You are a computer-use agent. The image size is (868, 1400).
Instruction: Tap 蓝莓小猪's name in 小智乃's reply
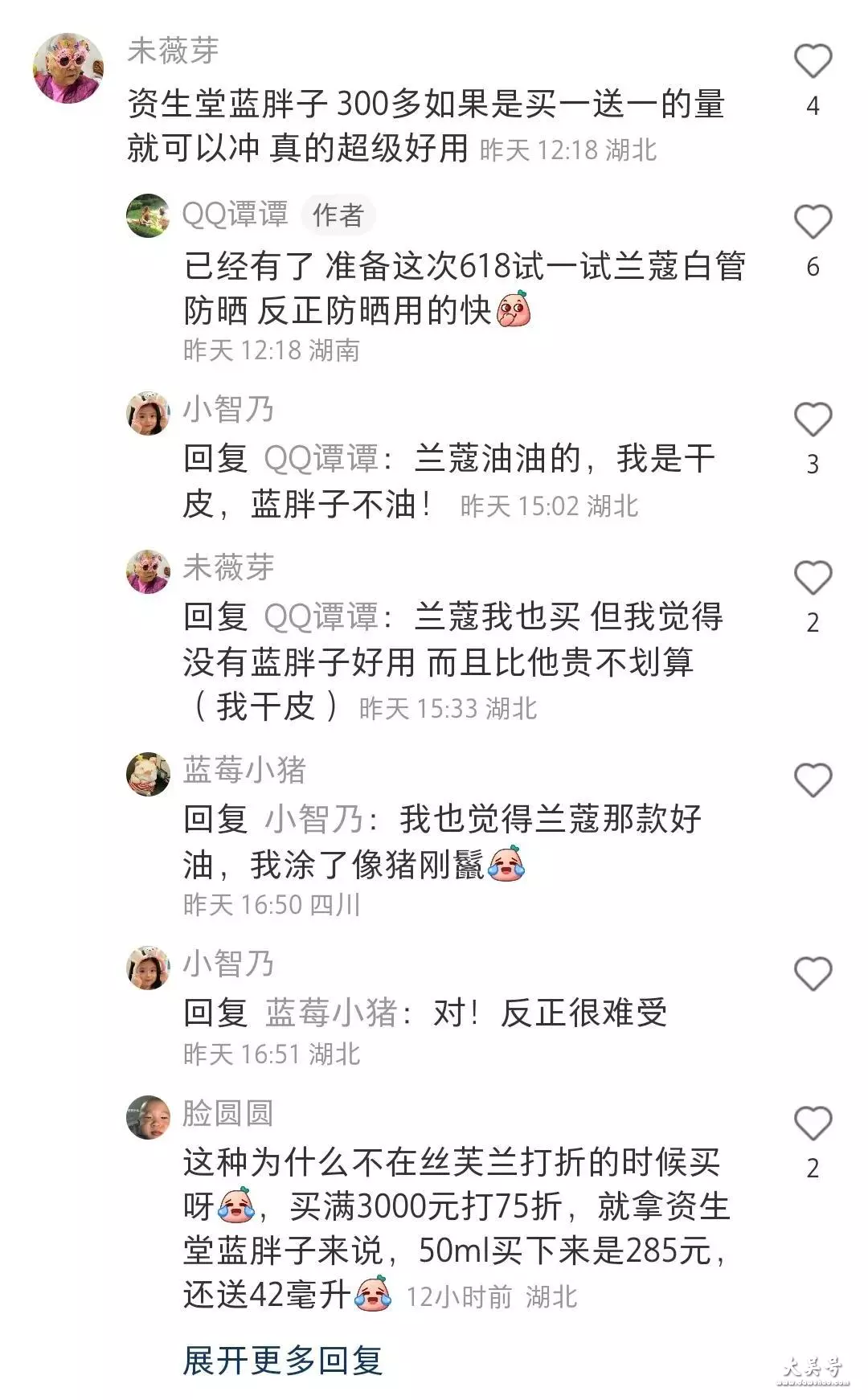point(332,1013)
